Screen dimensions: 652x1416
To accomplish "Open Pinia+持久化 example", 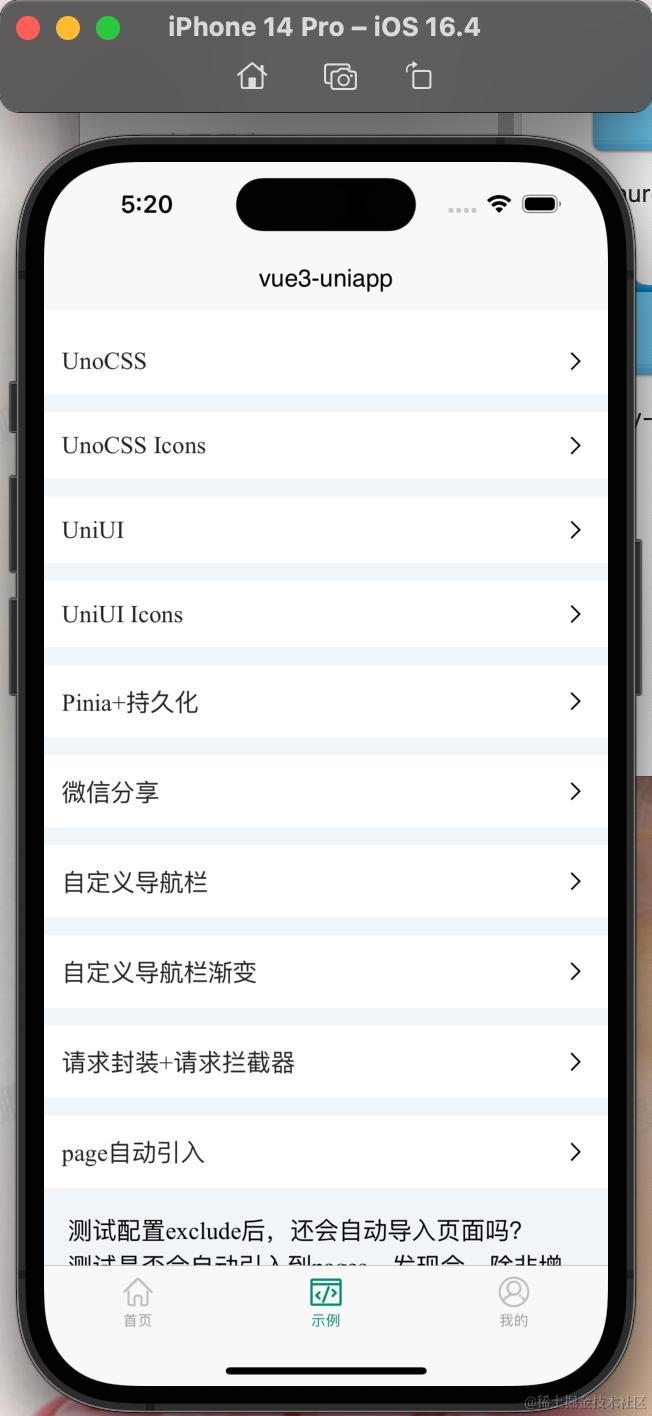I will tap(325, 702).
